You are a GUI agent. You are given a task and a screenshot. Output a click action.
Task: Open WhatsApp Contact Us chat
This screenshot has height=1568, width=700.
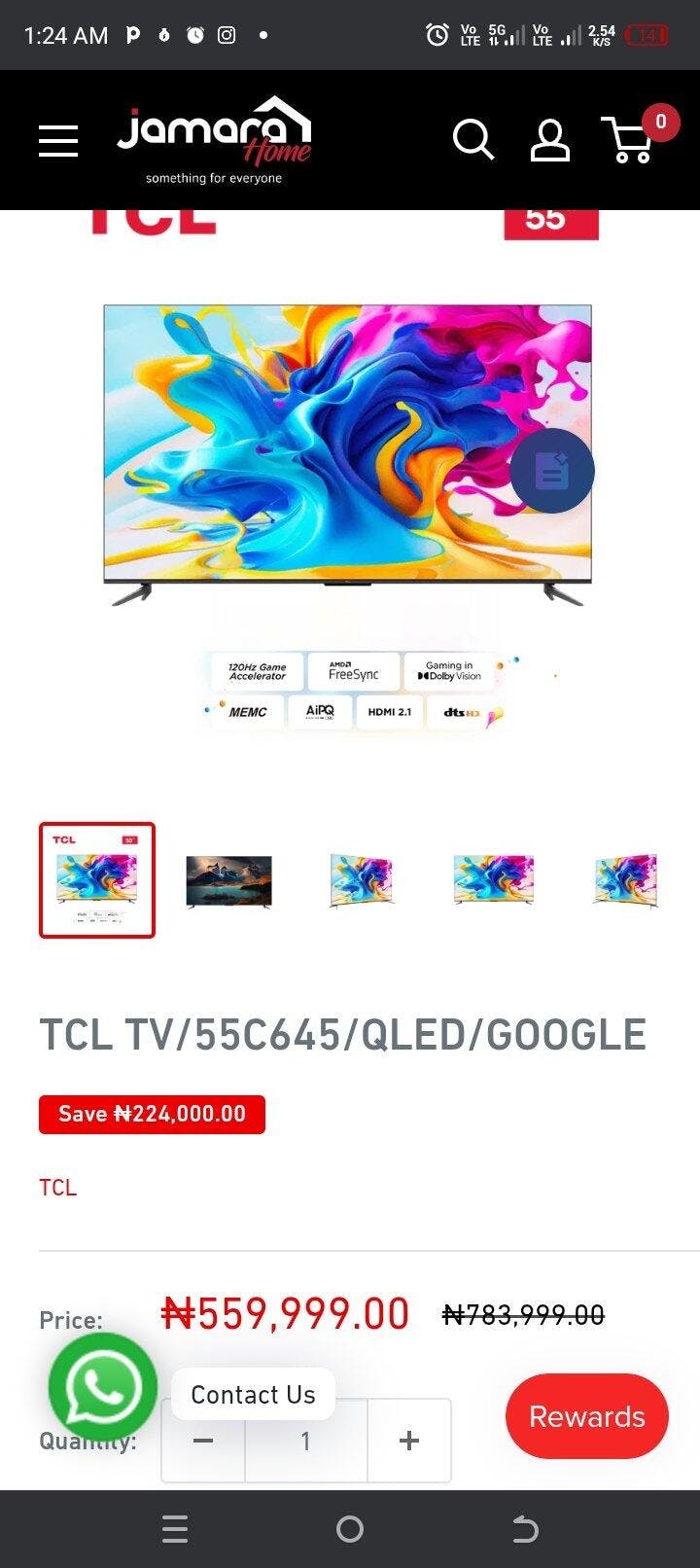pos(103,1387)
